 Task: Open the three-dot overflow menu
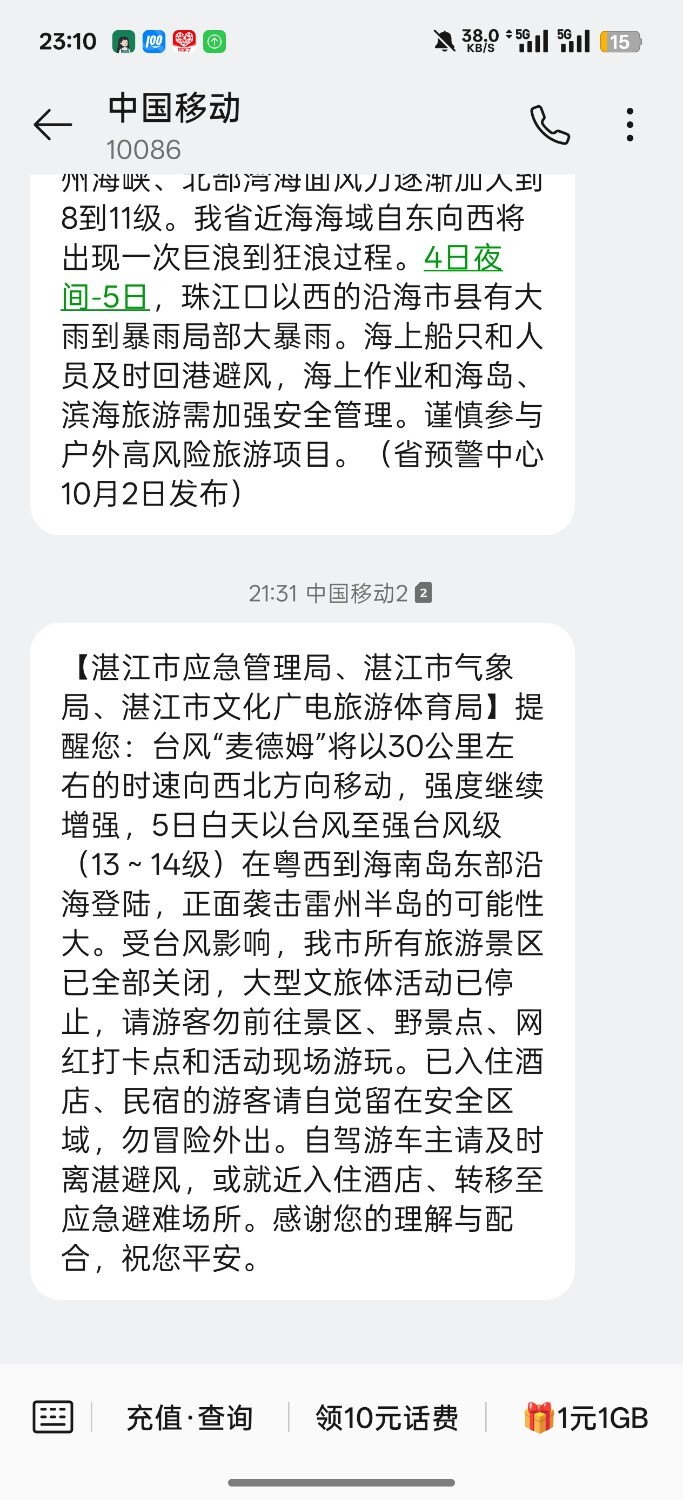pyautogui.click(x=629, y=125)
